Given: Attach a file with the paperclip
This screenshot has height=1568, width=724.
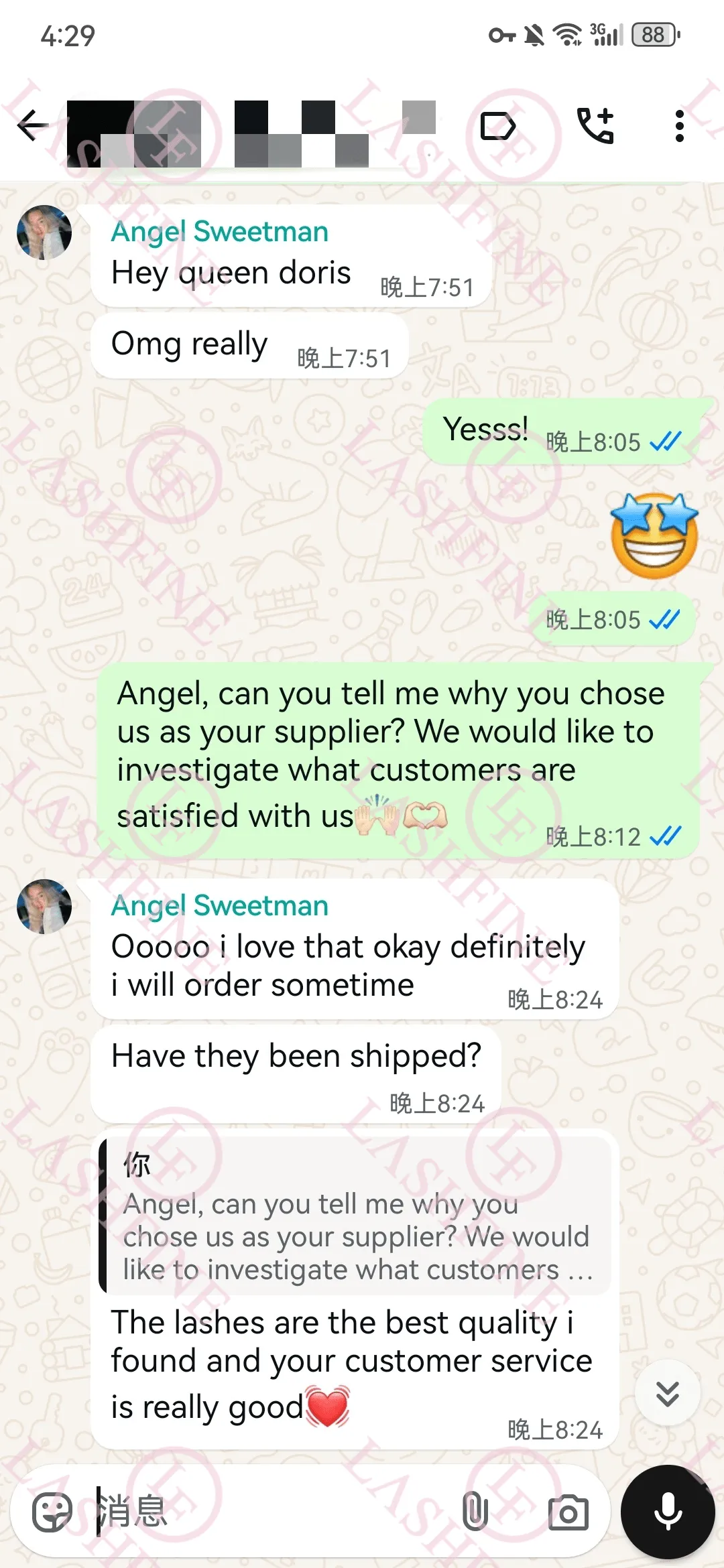Looking at the screenshot, I should click(475, 1512).
